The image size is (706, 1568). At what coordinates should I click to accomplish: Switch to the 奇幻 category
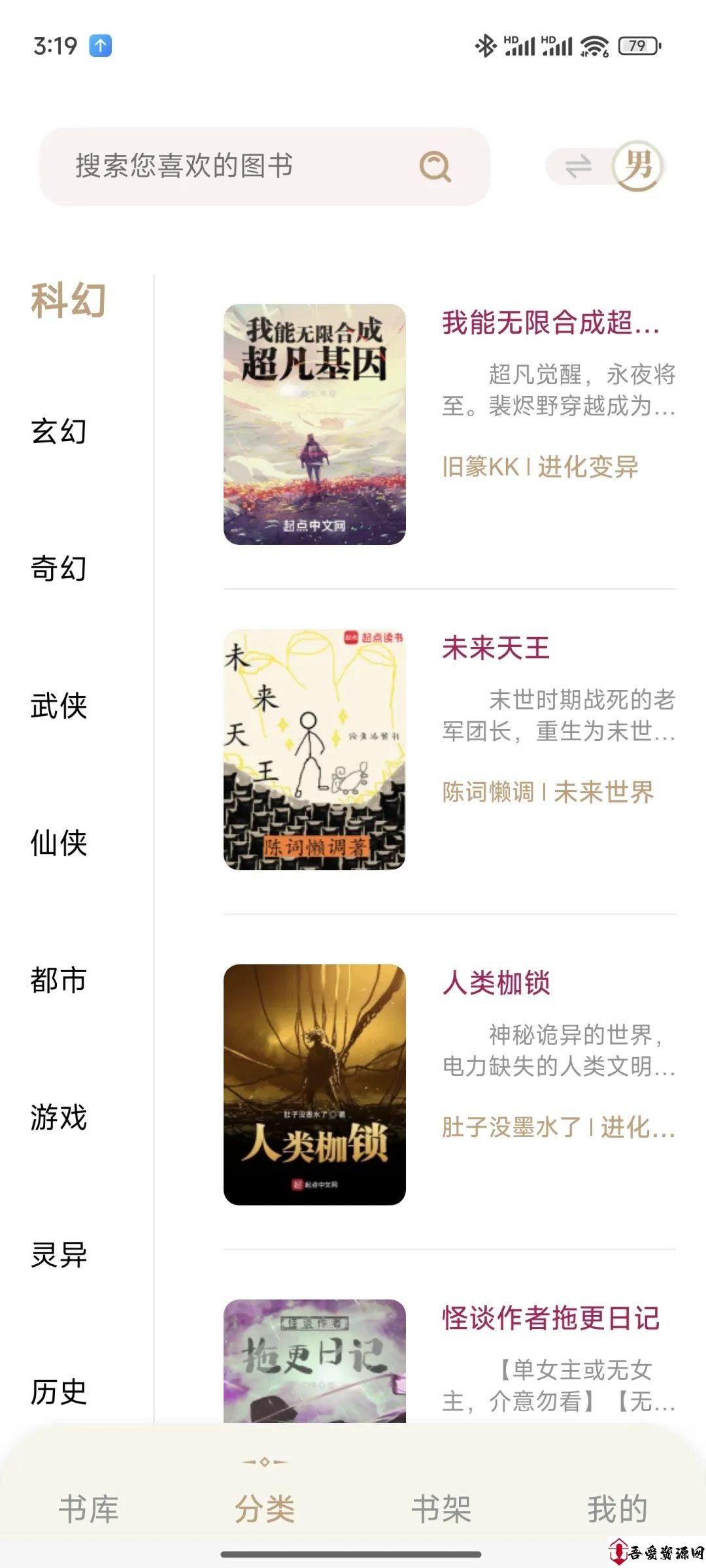(x=59, y=568)
